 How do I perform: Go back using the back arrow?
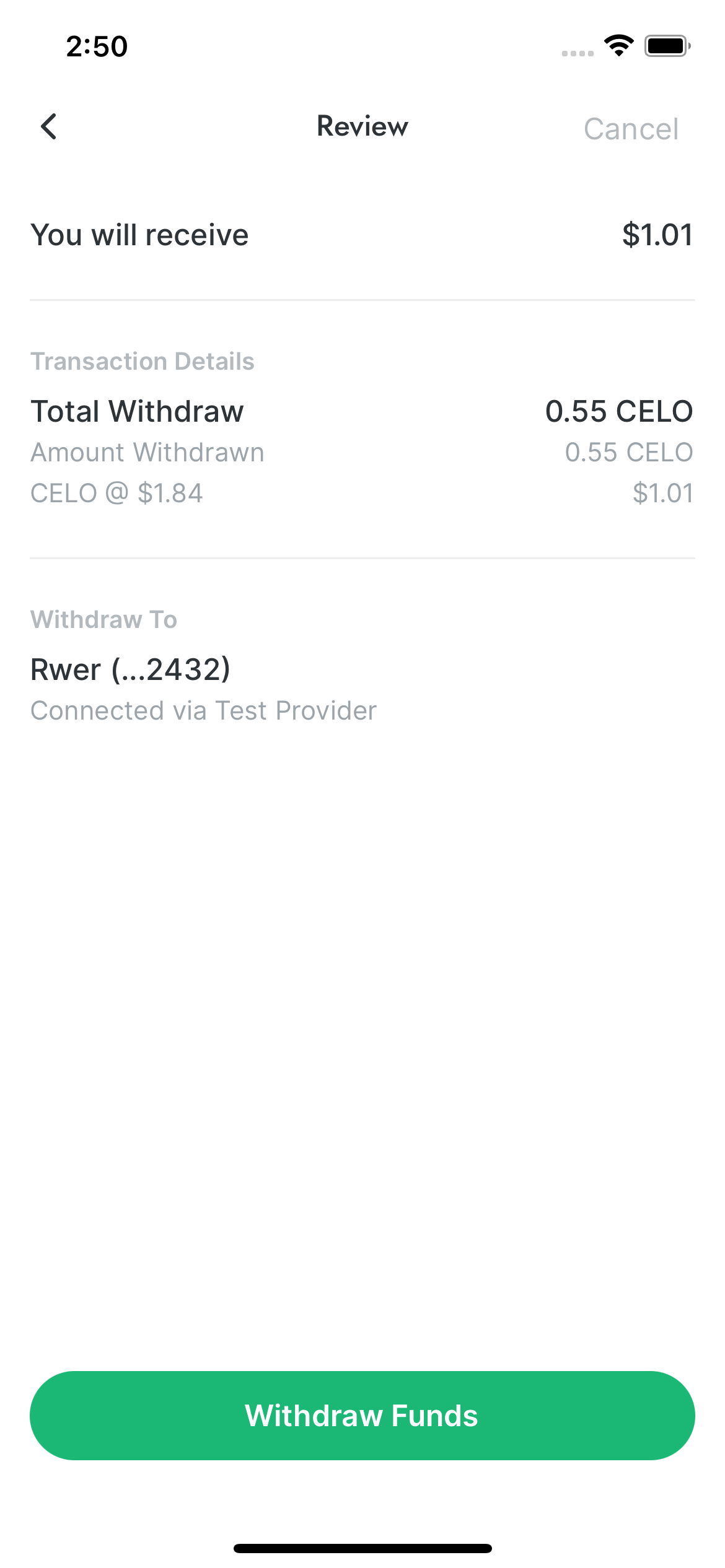[49, 127]
